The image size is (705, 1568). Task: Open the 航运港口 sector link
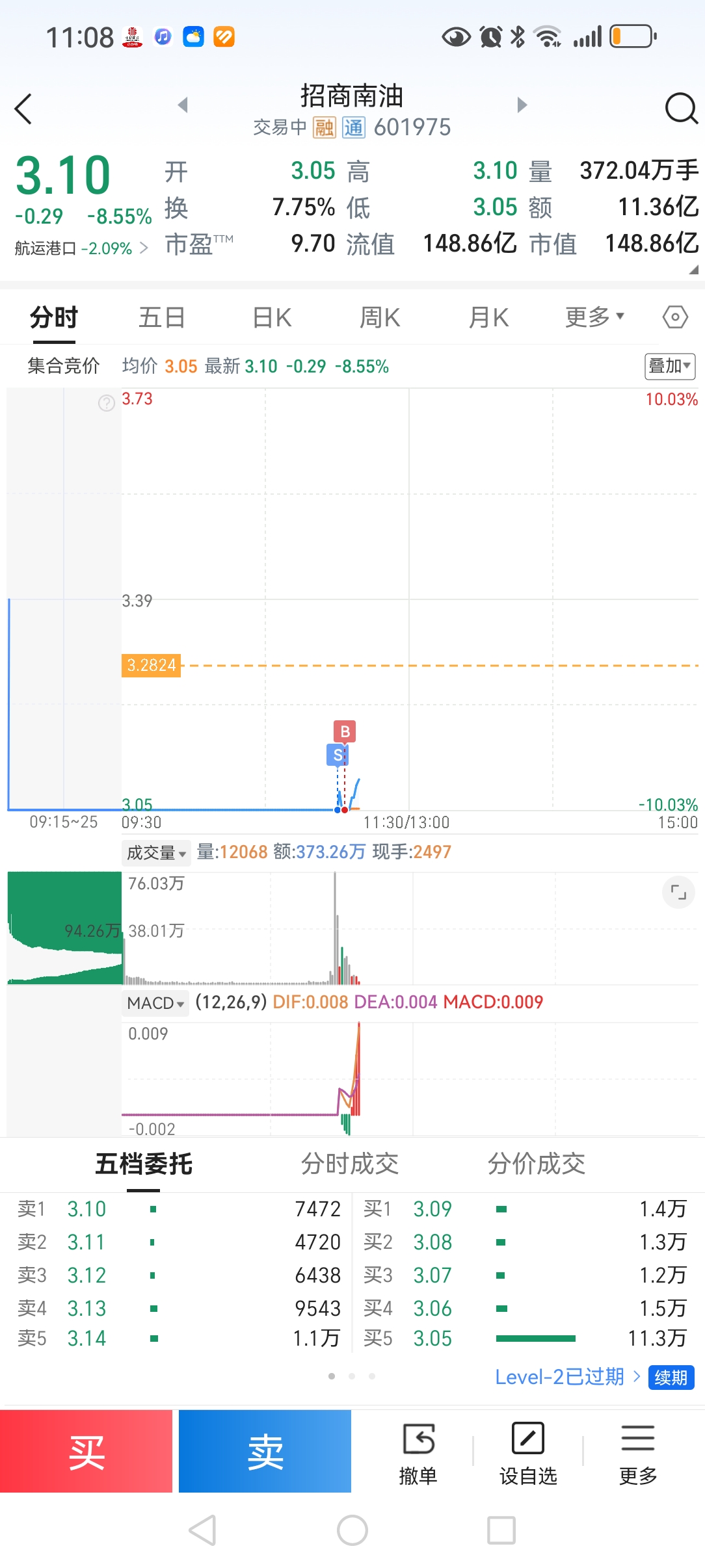point(81,248)
